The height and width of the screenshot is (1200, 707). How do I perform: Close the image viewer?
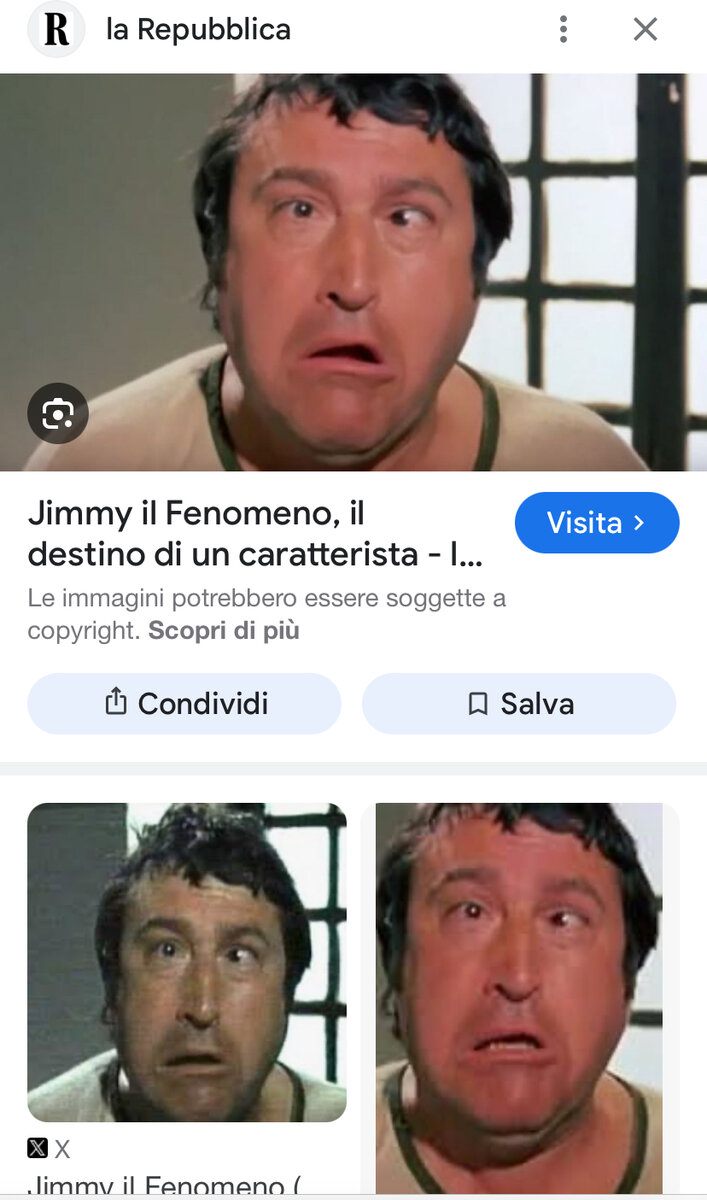point(645,30)
